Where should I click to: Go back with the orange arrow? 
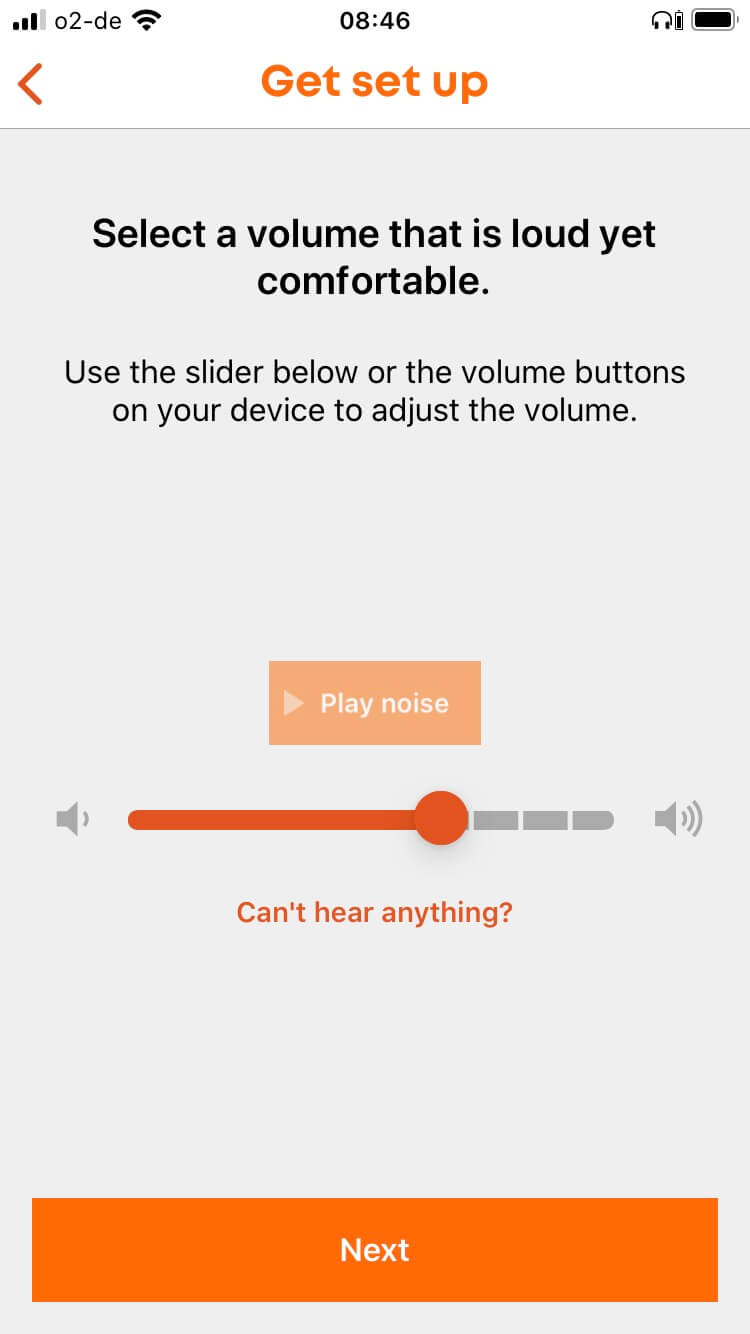pyautogui.click(x=31, y=83)
